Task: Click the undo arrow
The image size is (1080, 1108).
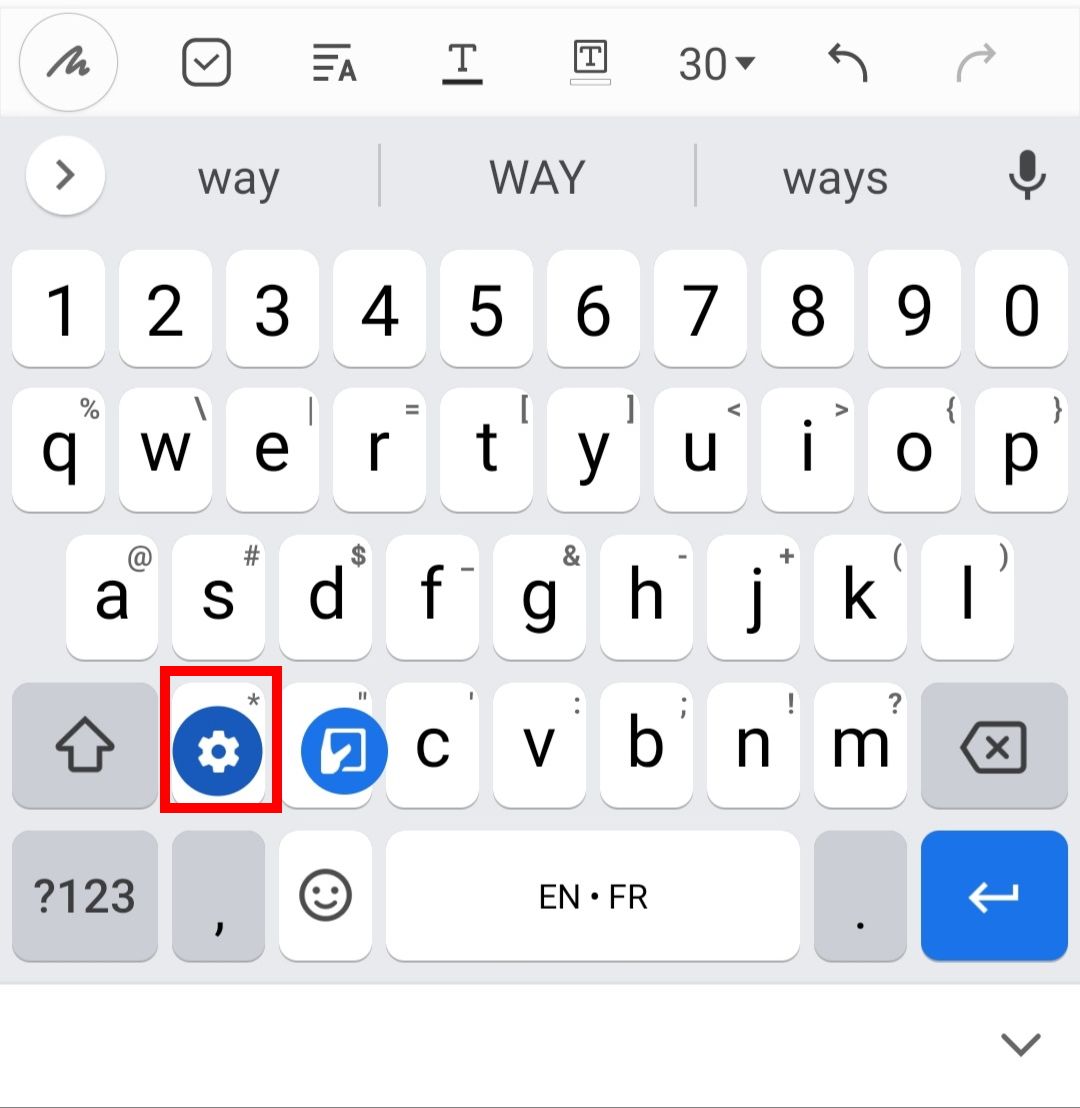Action: pos(848,62)
